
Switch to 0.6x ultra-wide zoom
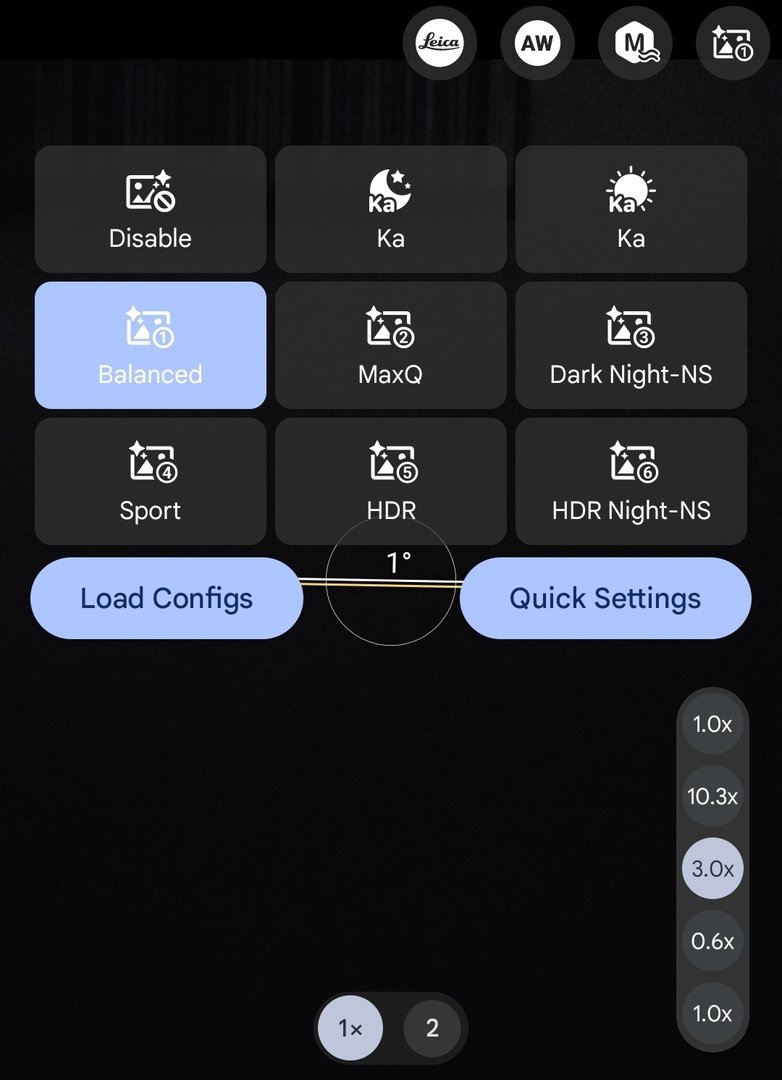tap(713, 941)
